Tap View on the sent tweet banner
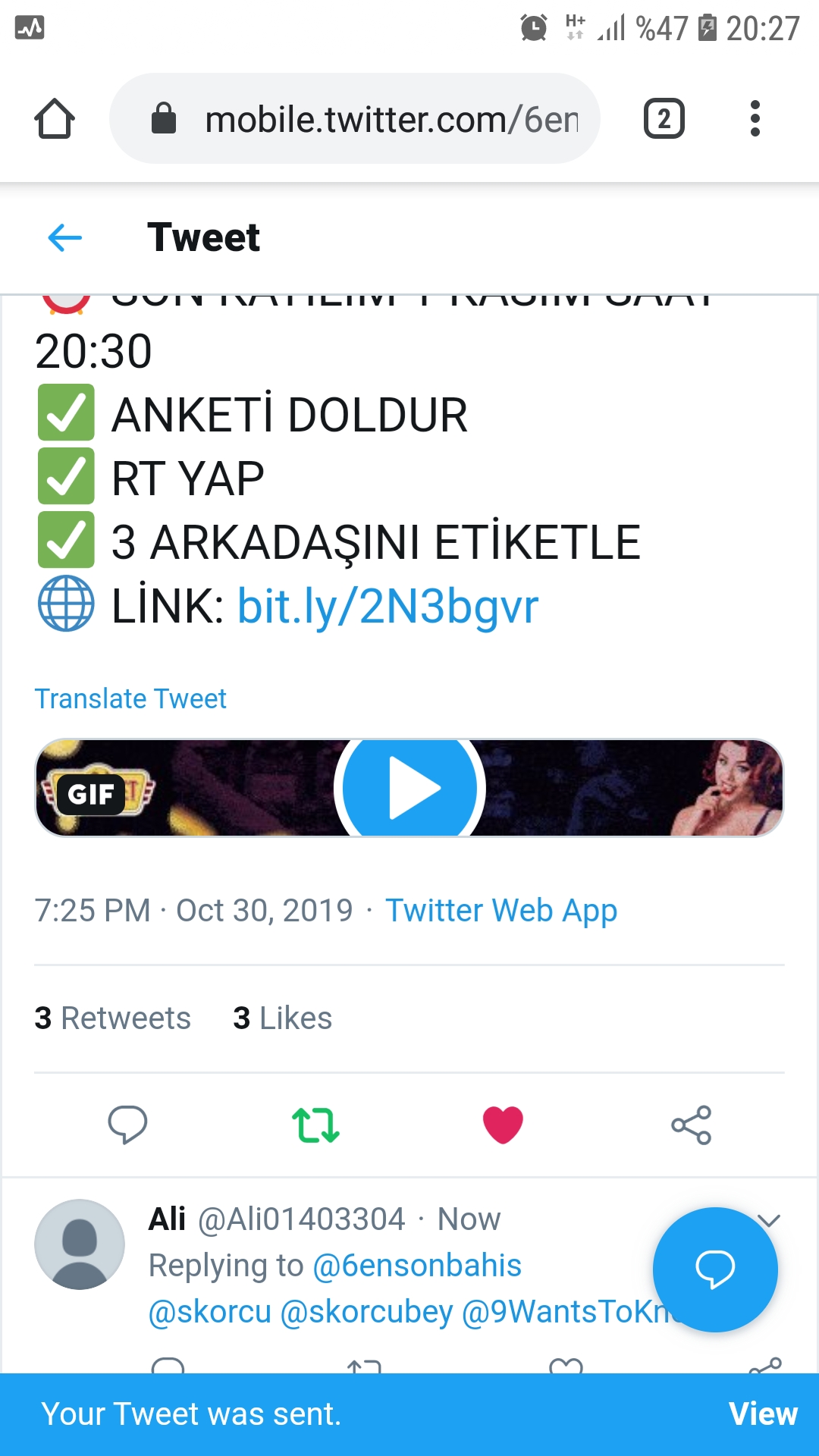 coord(763,1414)
